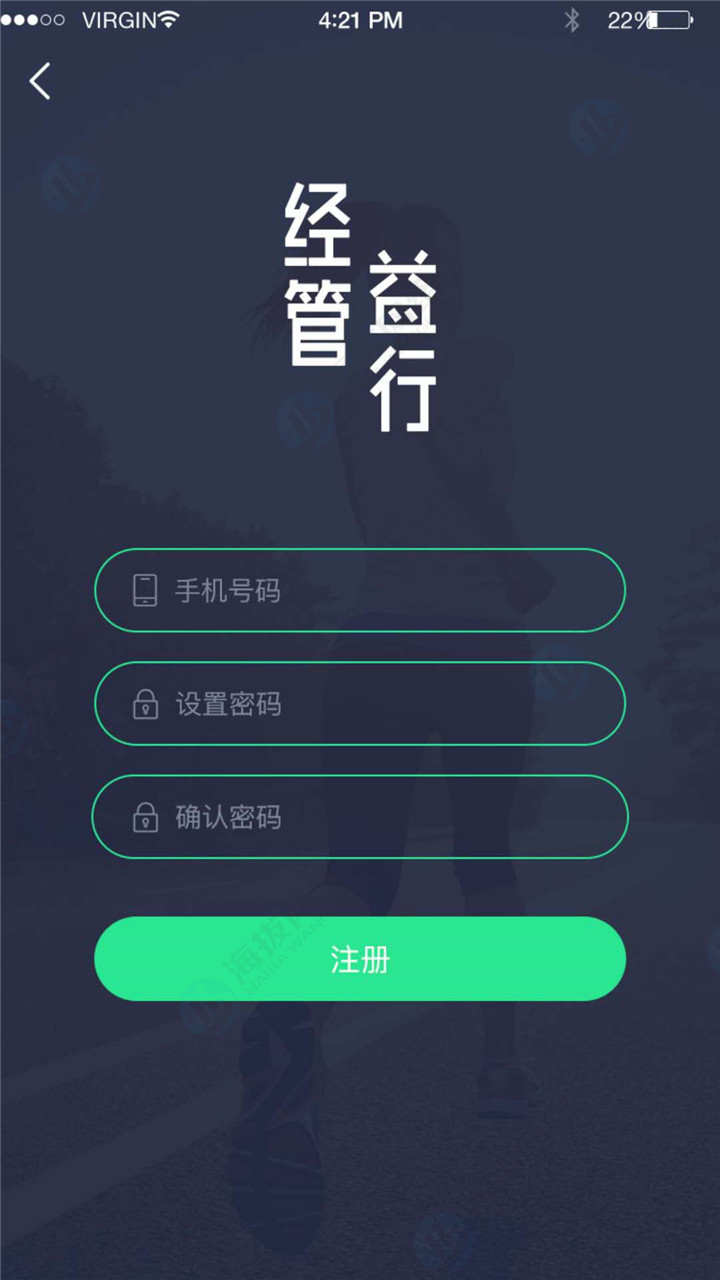The image size is (720, 1280).
Task: Click the back arrow at top left
Action: 39,81
